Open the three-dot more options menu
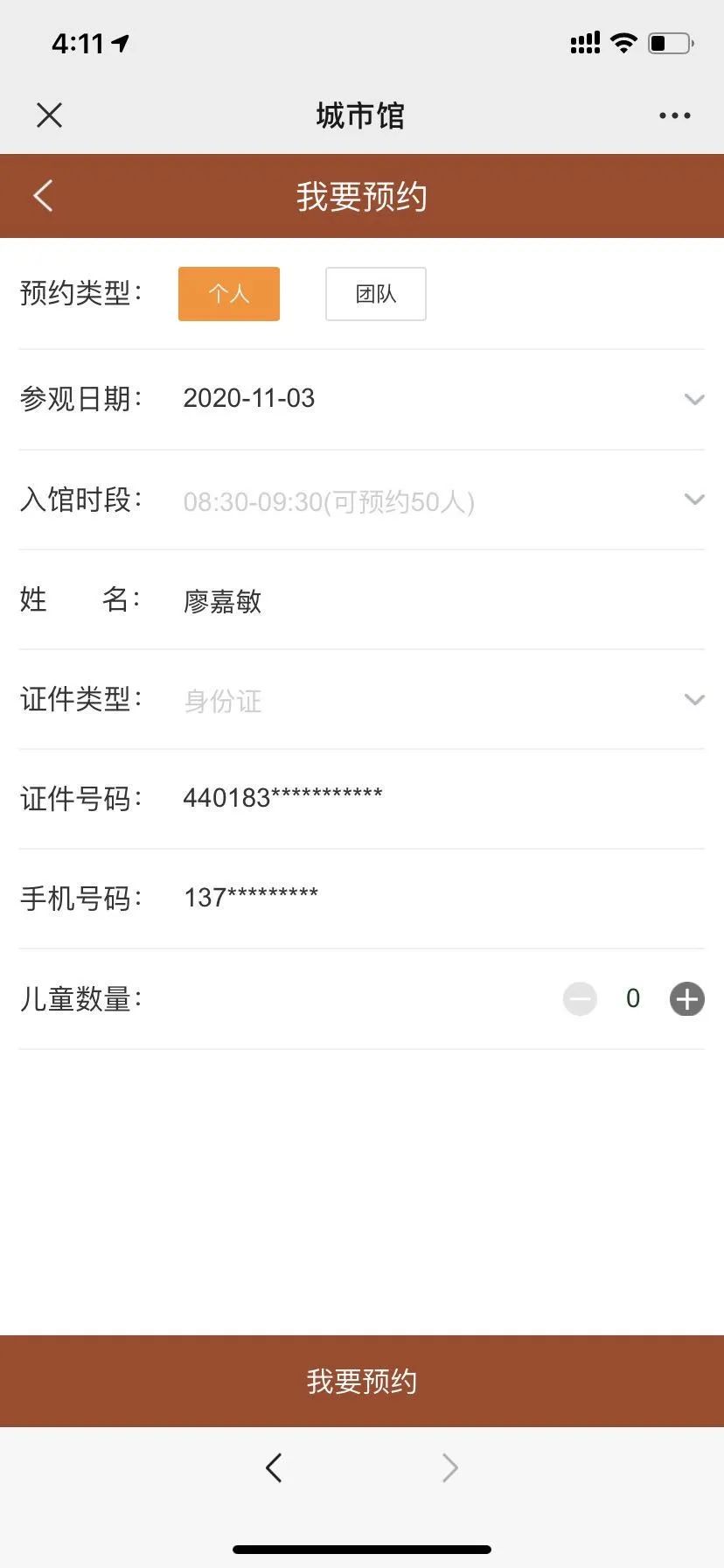 click(674, 115)
